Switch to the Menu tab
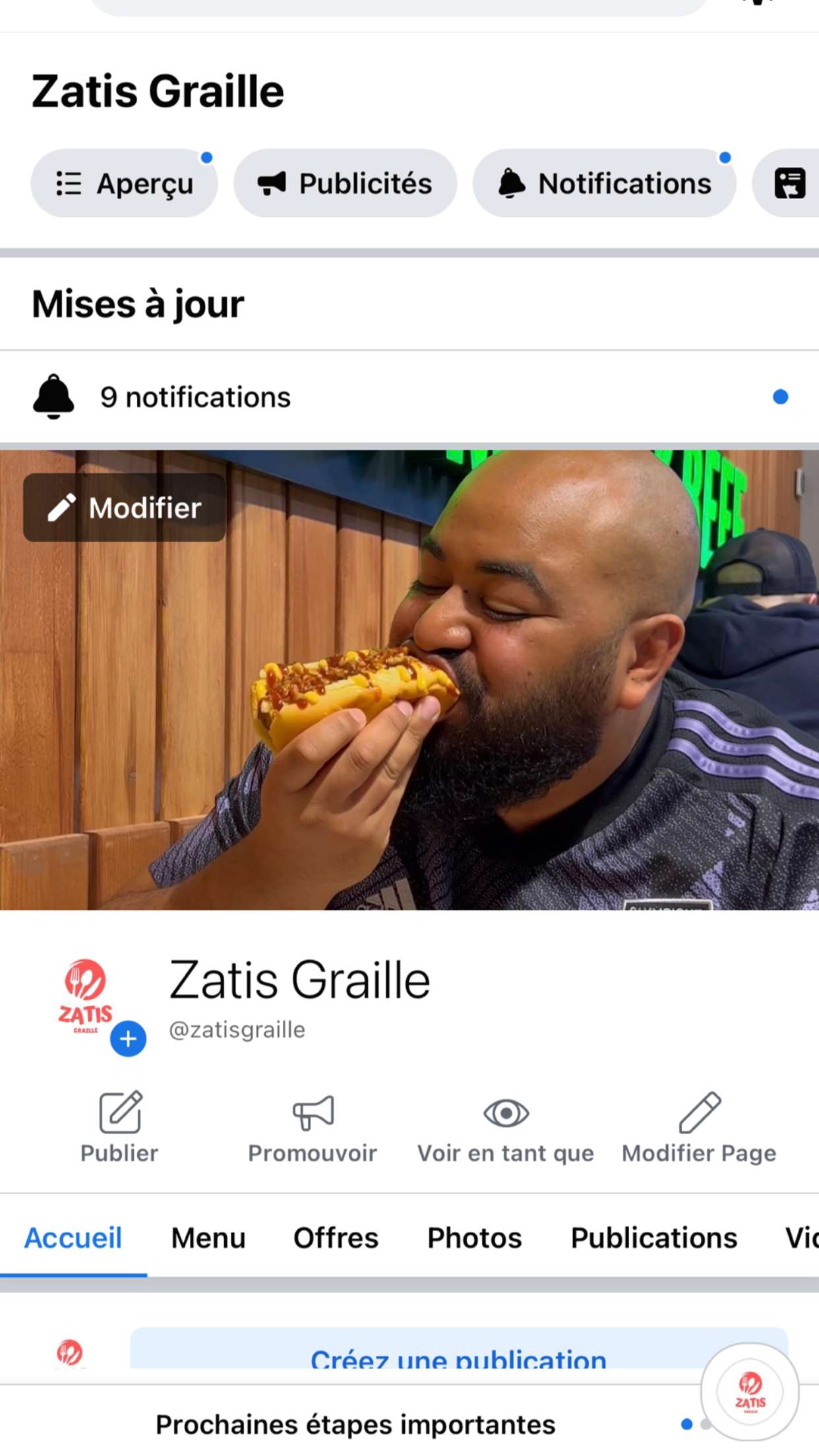 208,1237
